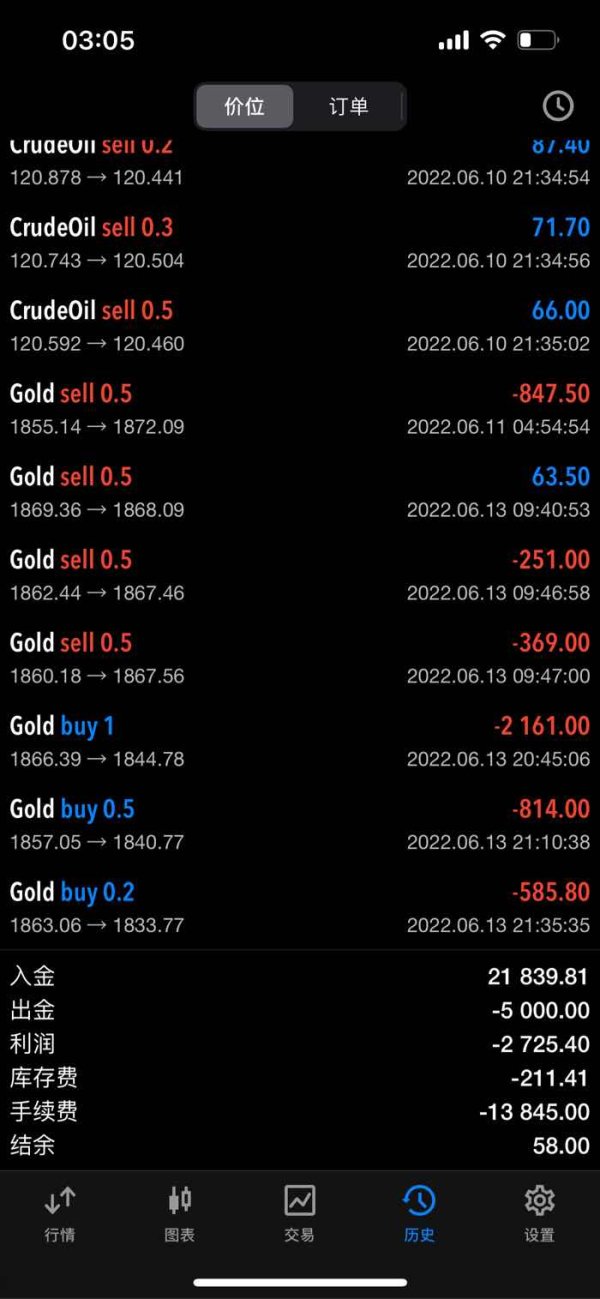Expand the CrudeOil sell 0.3 trade
The image size is (600, 1299).
[300, 243]
